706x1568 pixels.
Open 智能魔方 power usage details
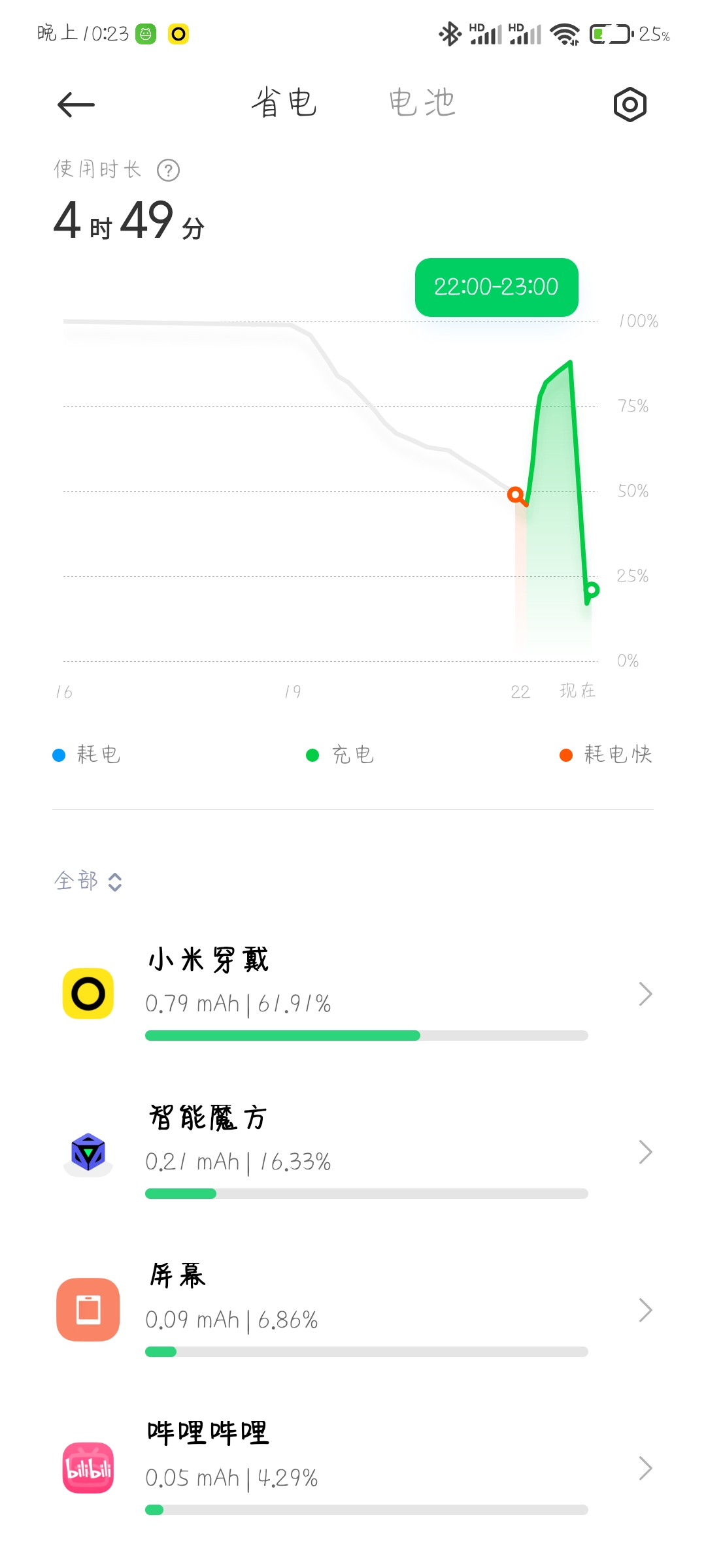[x=353, y=1152]
